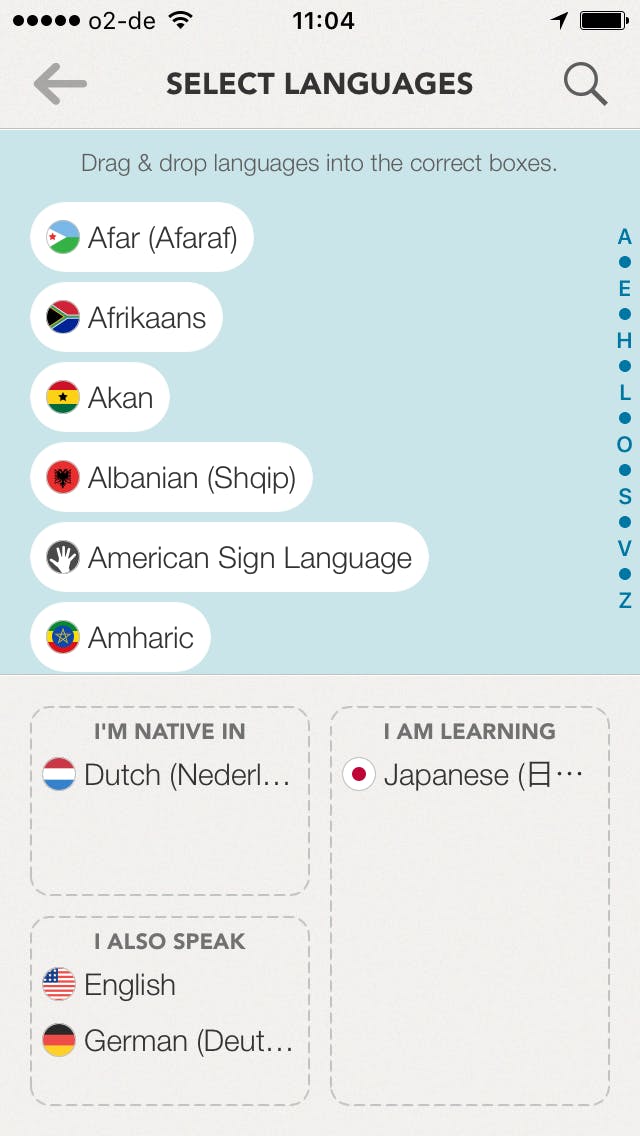Open the language search magnifier

585,84
